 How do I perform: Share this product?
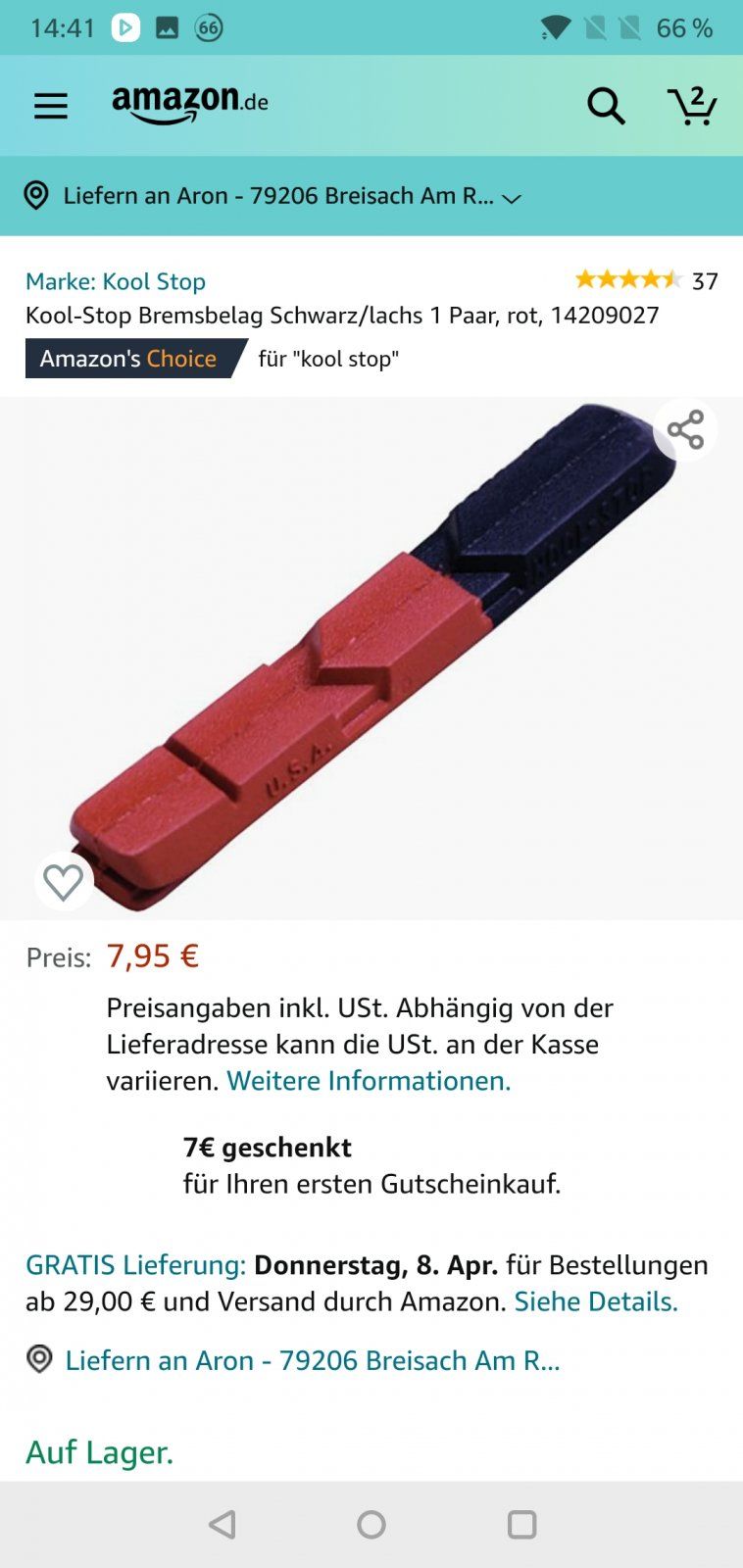685,429
